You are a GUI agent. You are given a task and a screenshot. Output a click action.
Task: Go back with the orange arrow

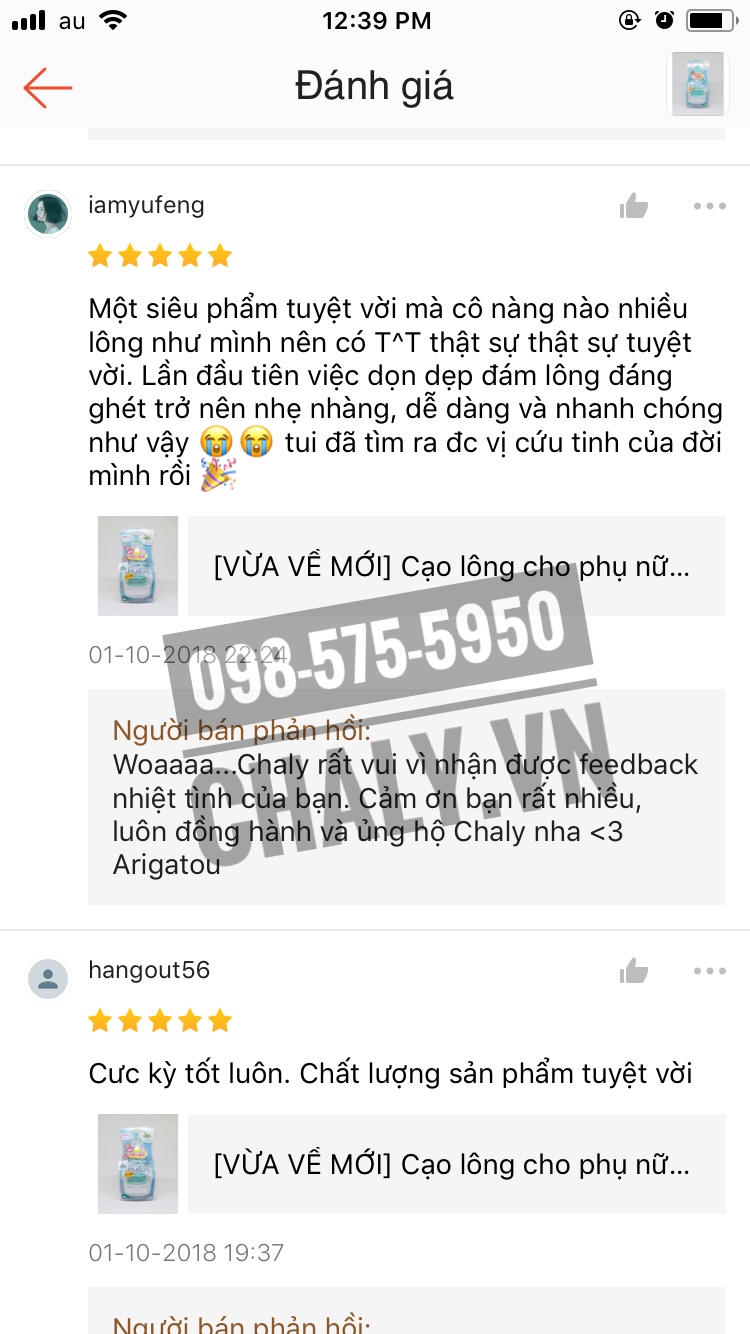click(48, 87)
